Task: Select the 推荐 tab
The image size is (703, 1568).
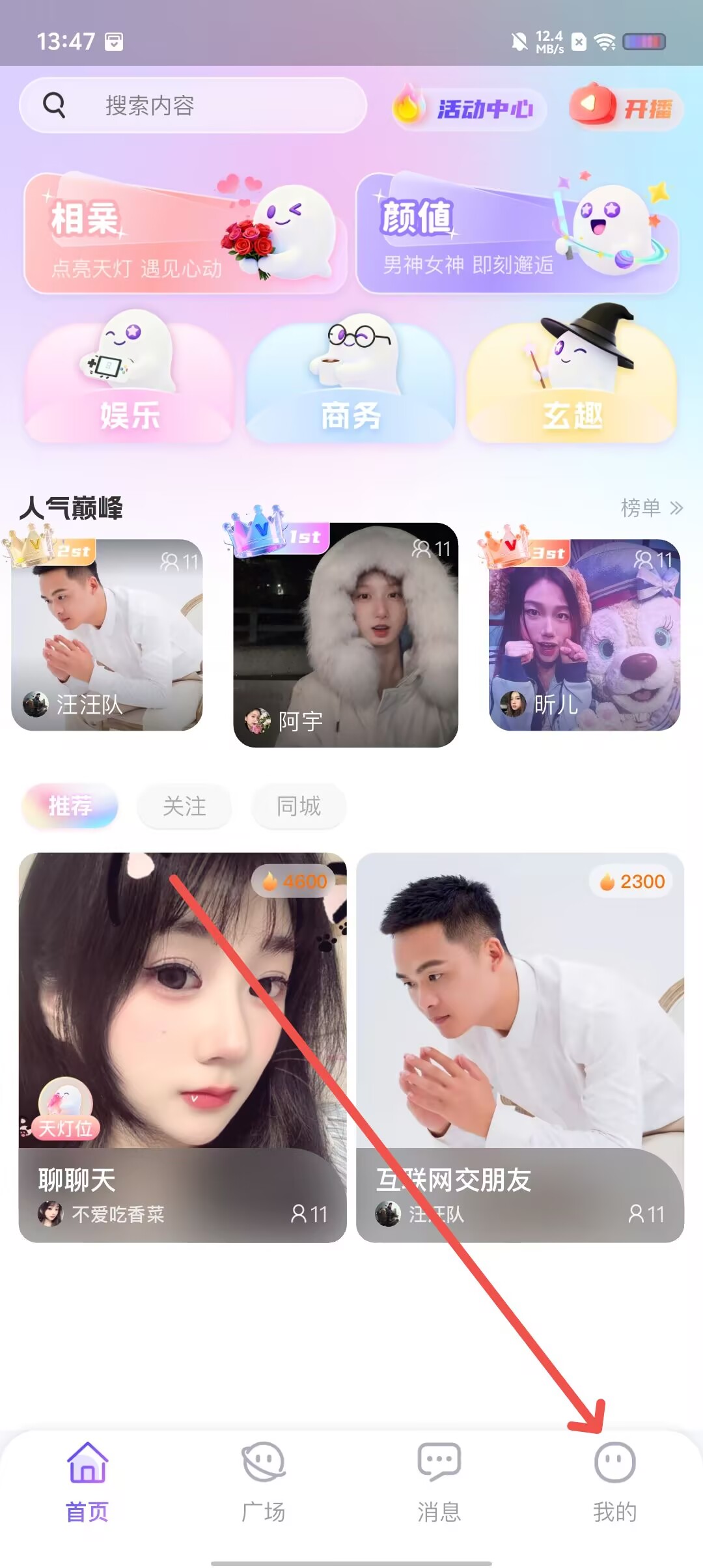Action: tap(70, 806)
